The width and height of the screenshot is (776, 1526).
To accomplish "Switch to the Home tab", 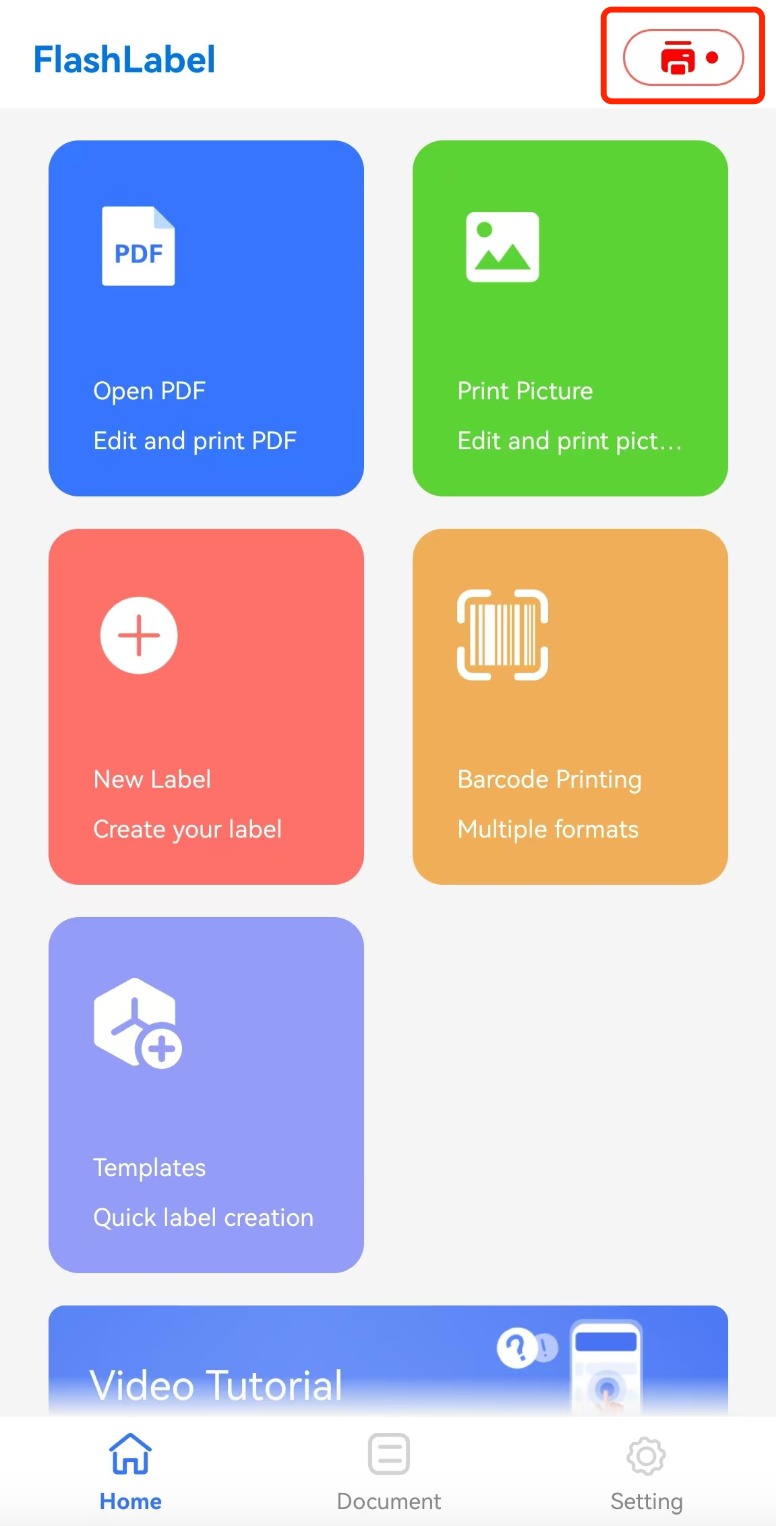I will click(x=130, y=1471).
